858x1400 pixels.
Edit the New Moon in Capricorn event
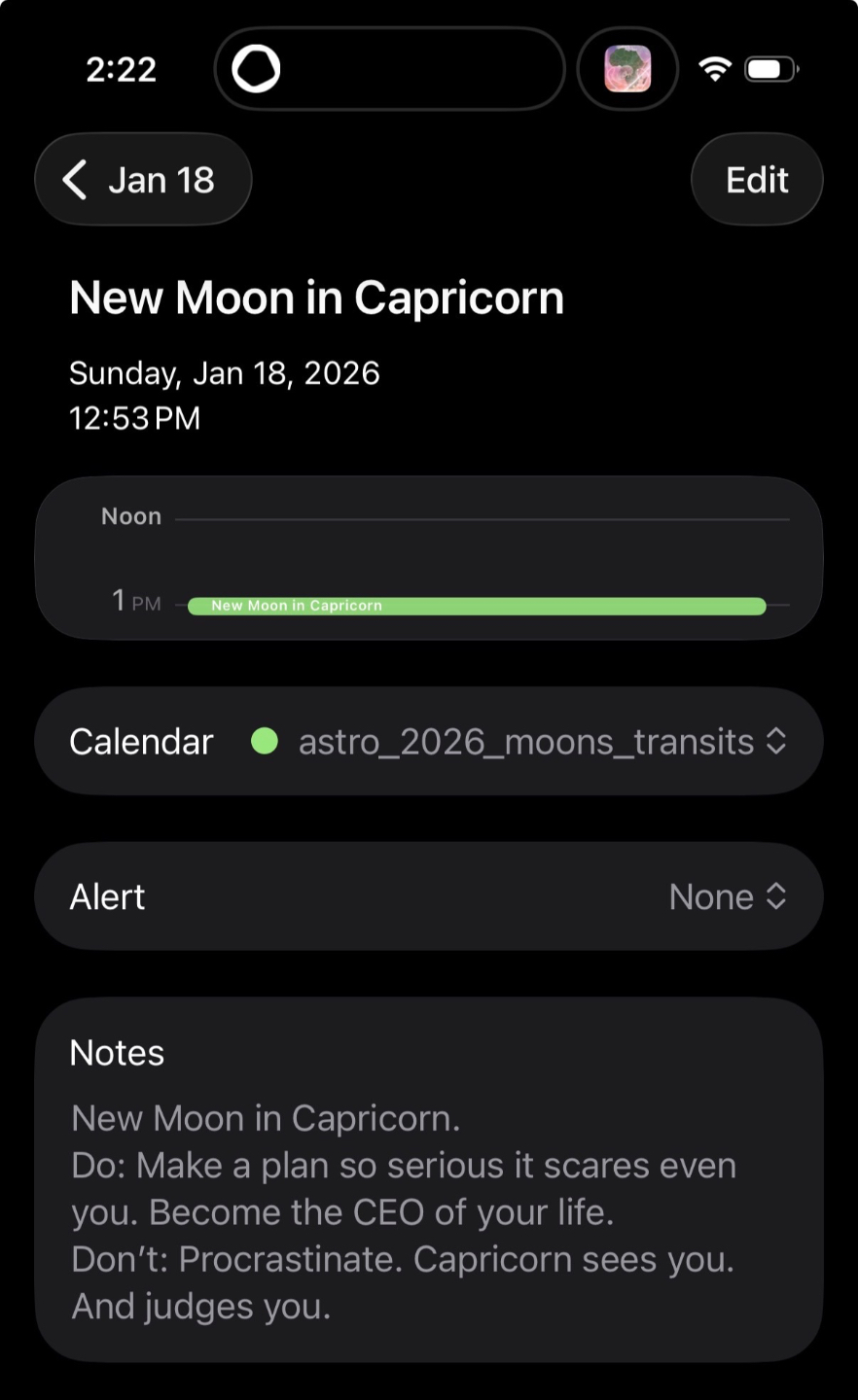[x=757, y=180]
